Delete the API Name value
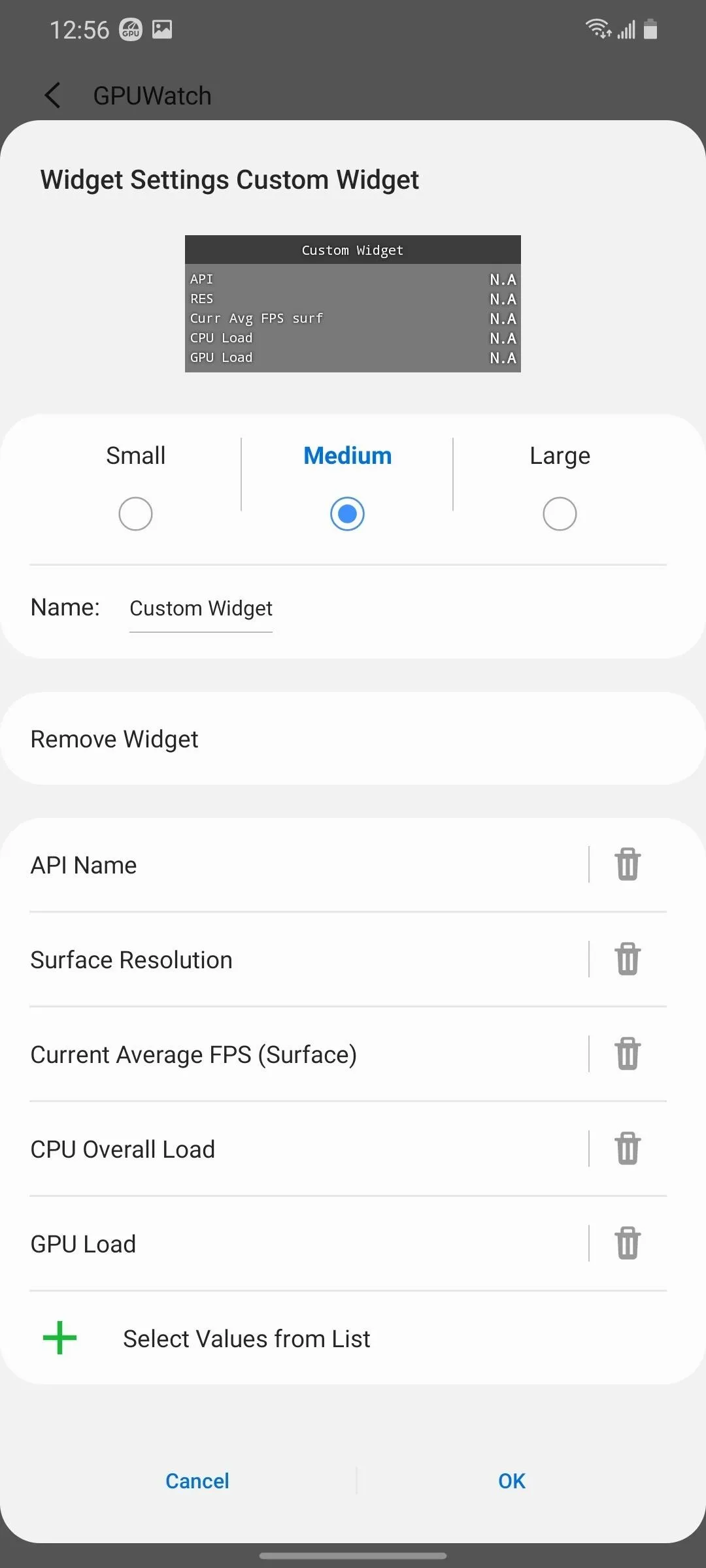Image resolution: width=706 pixels, height=1568 pixels. [628, 864]
